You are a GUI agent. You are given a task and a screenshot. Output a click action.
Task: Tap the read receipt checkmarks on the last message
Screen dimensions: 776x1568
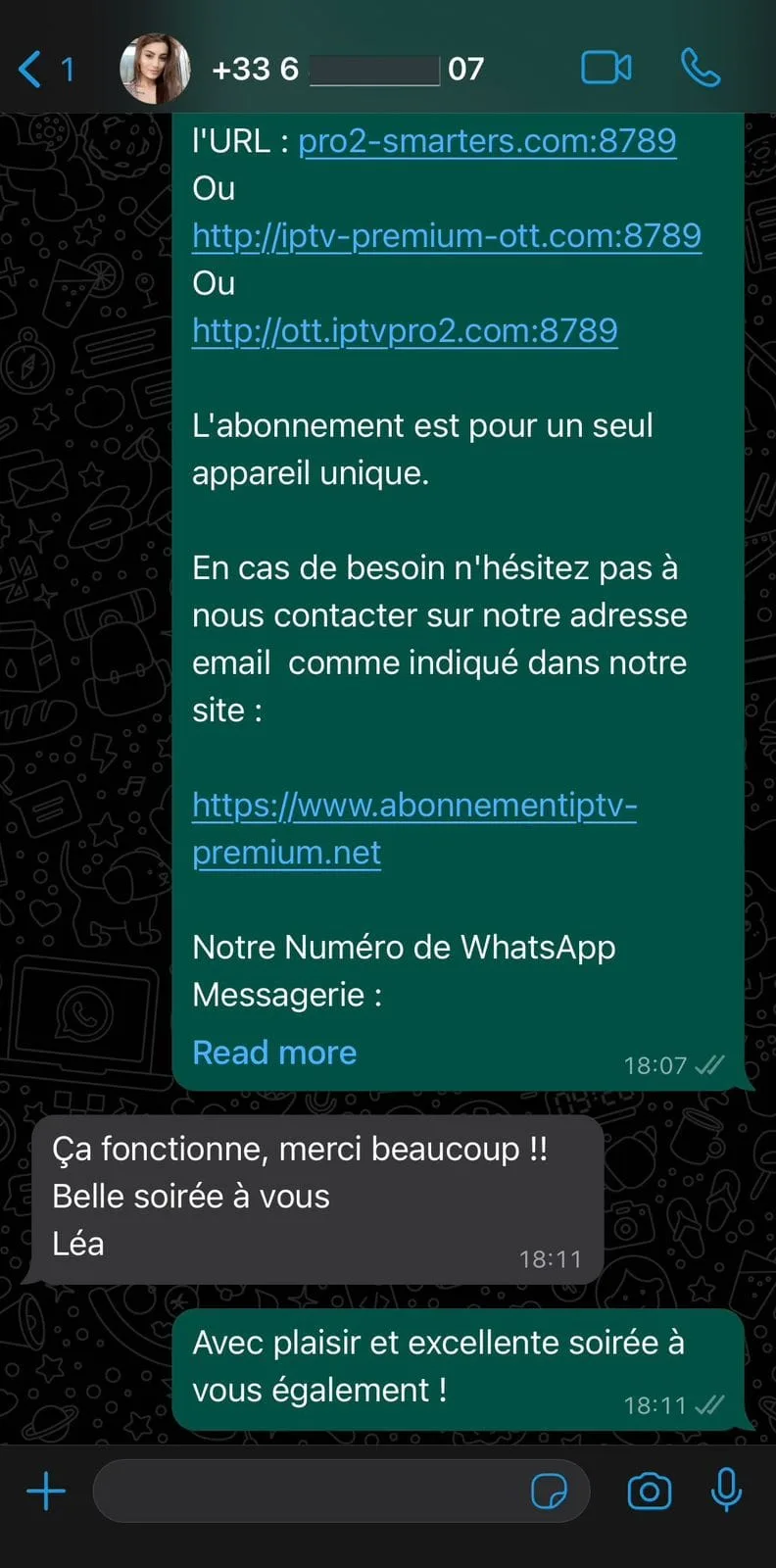708,1403
